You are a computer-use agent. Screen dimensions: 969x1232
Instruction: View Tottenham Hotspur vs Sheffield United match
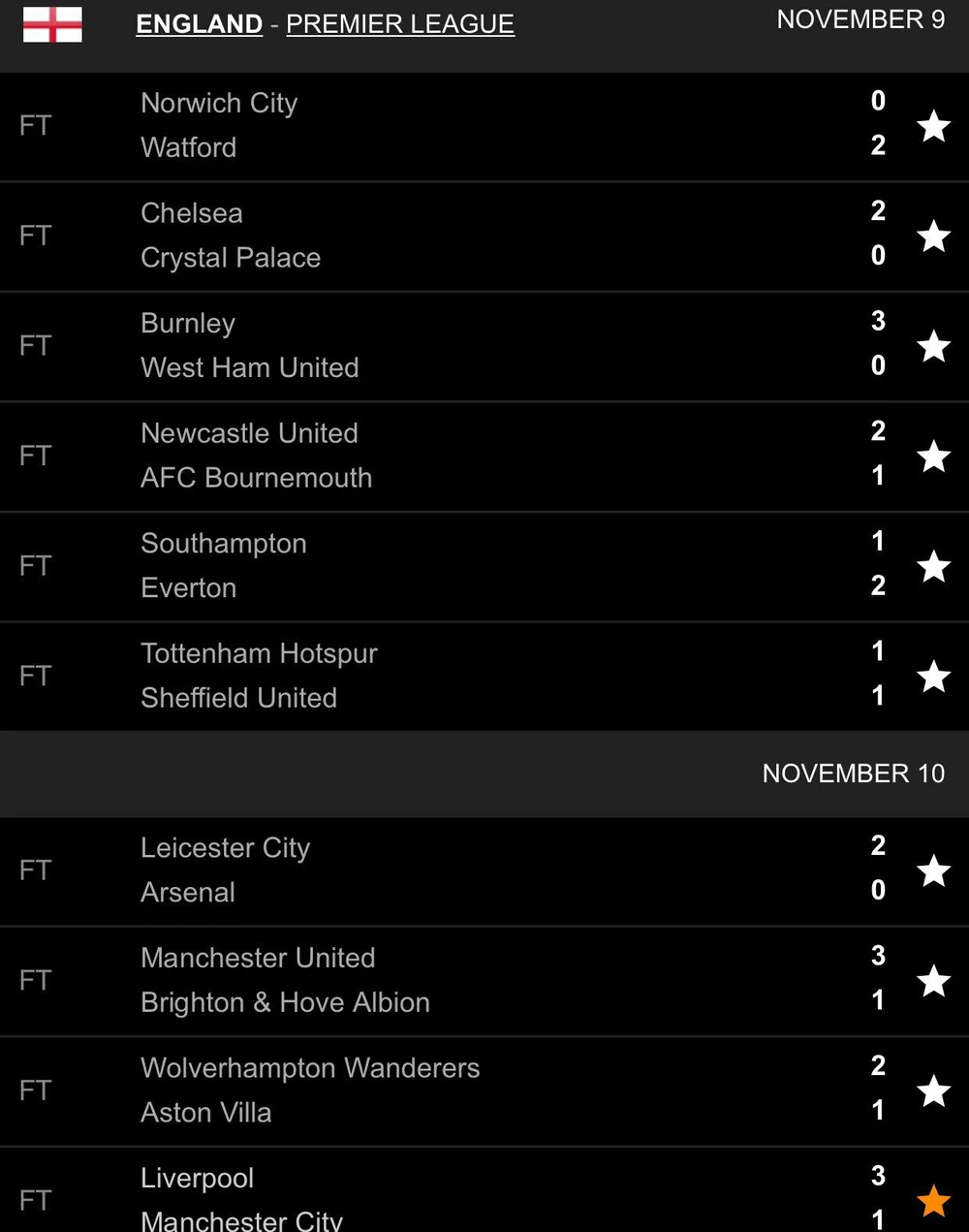(436, 677)
